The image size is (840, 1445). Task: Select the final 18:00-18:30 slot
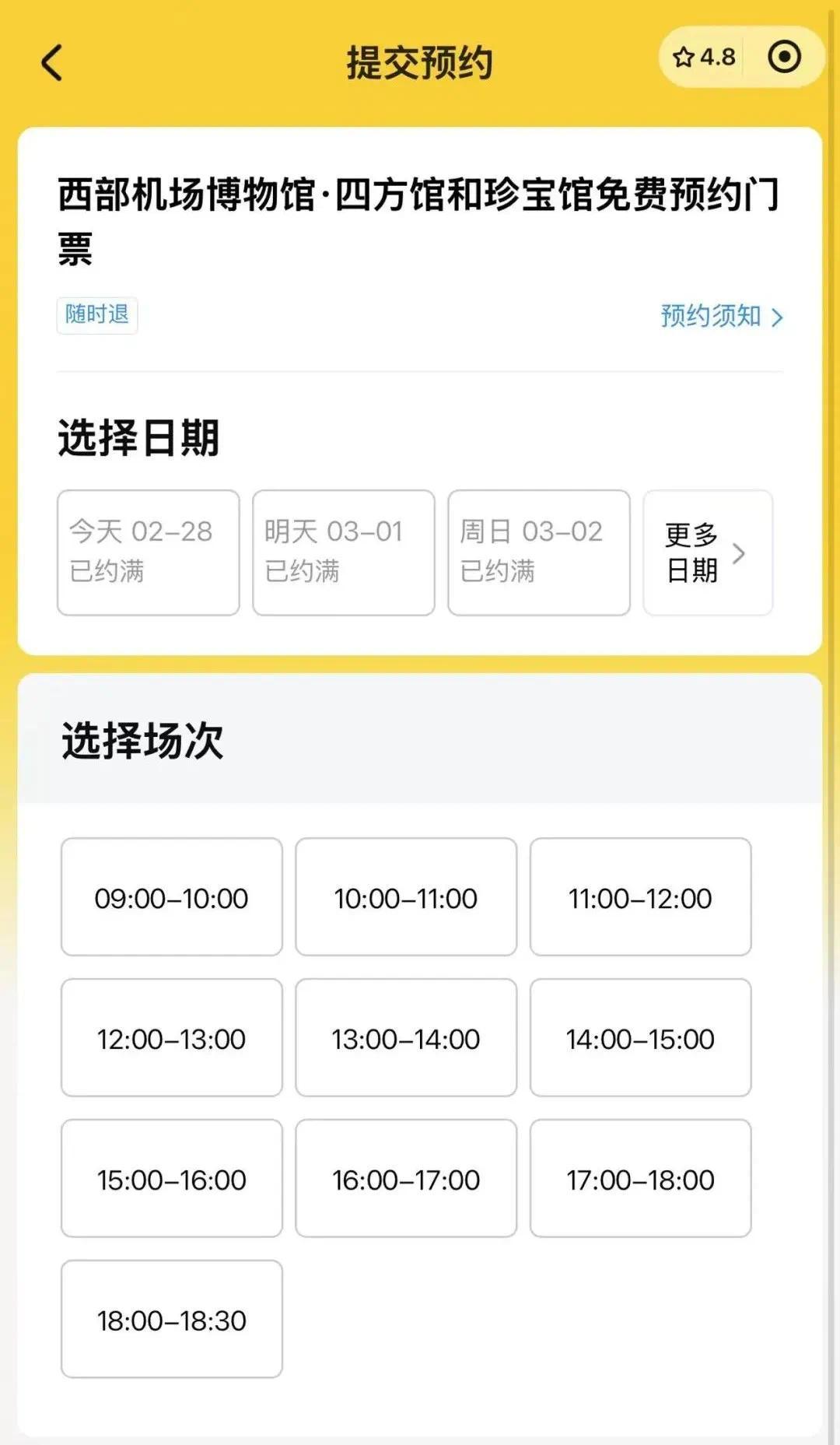[171, 1320]
